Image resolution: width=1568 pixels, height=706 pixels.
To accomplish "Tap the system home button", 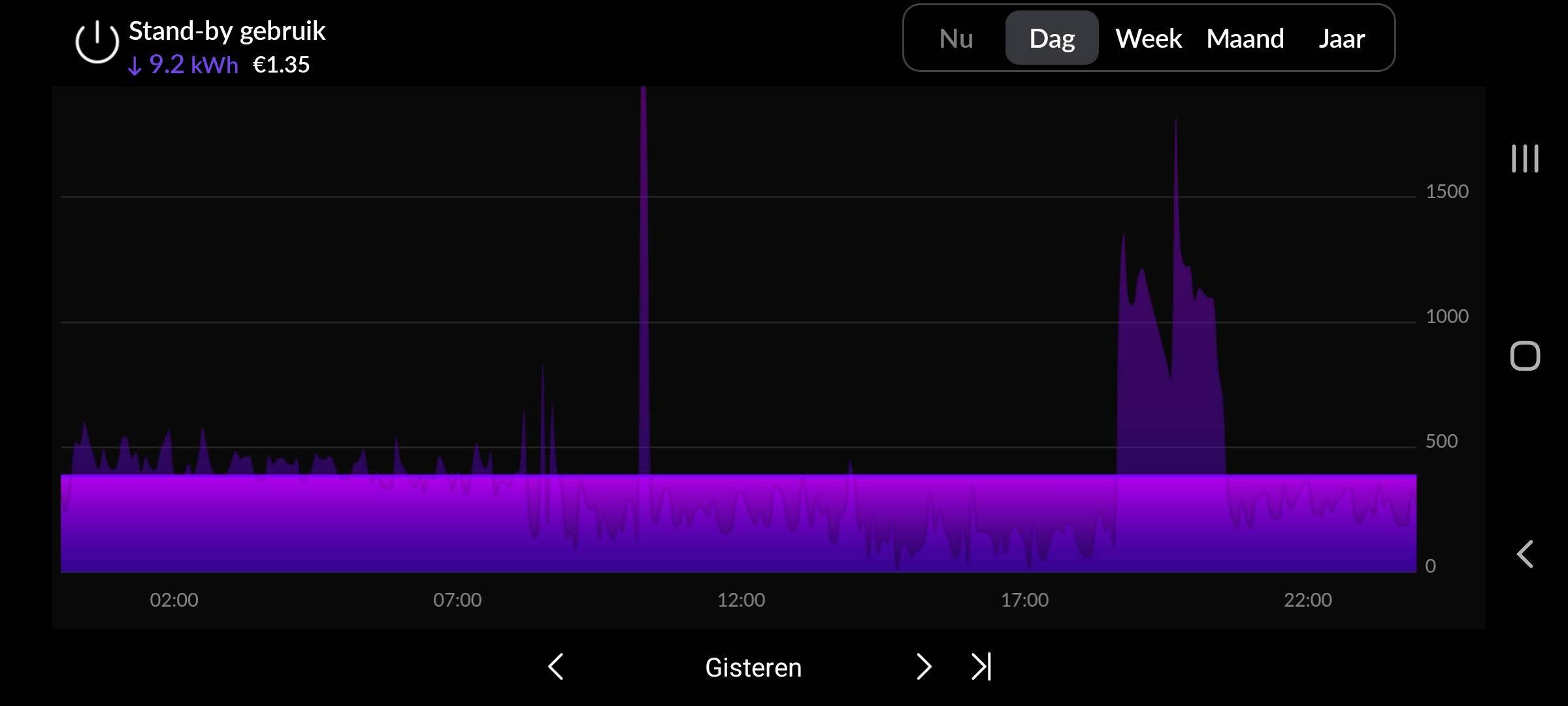I will [1525, 356].
